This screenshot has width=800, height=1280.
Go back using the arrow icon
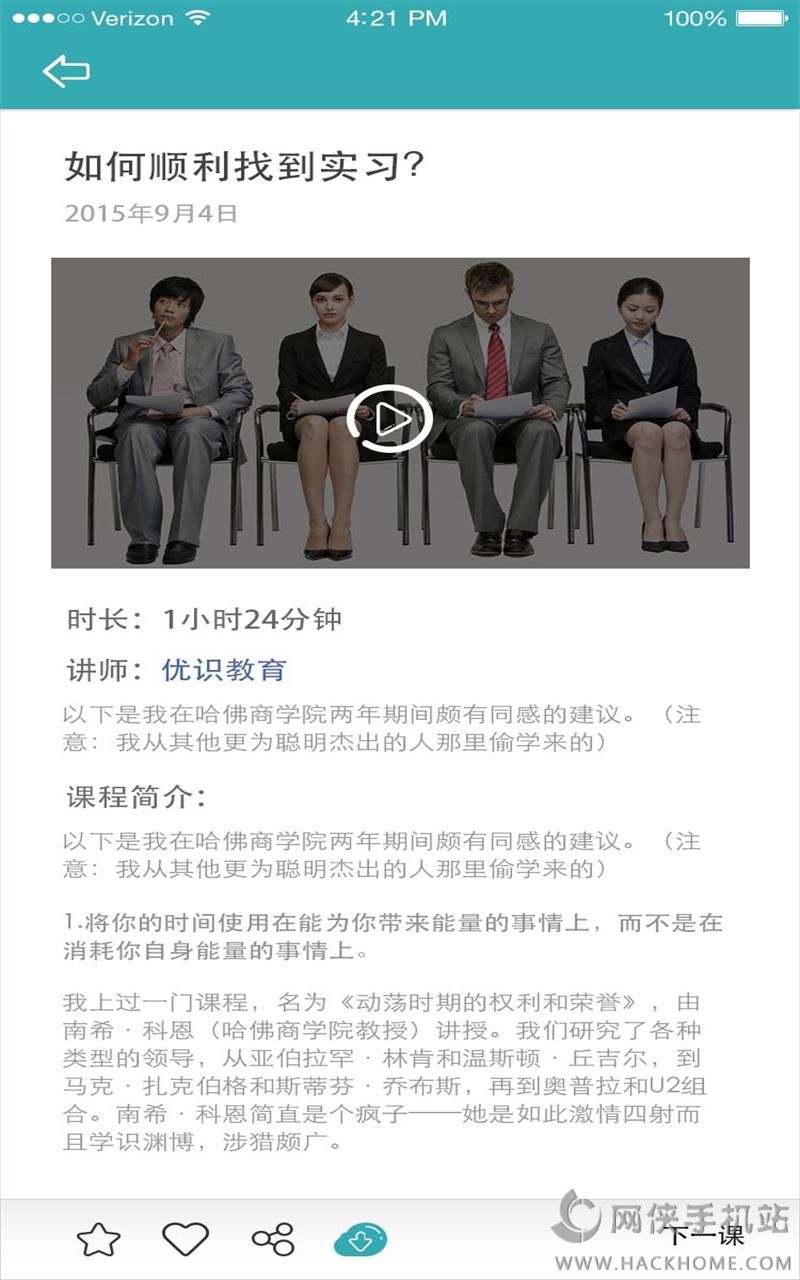coord(66,70)
